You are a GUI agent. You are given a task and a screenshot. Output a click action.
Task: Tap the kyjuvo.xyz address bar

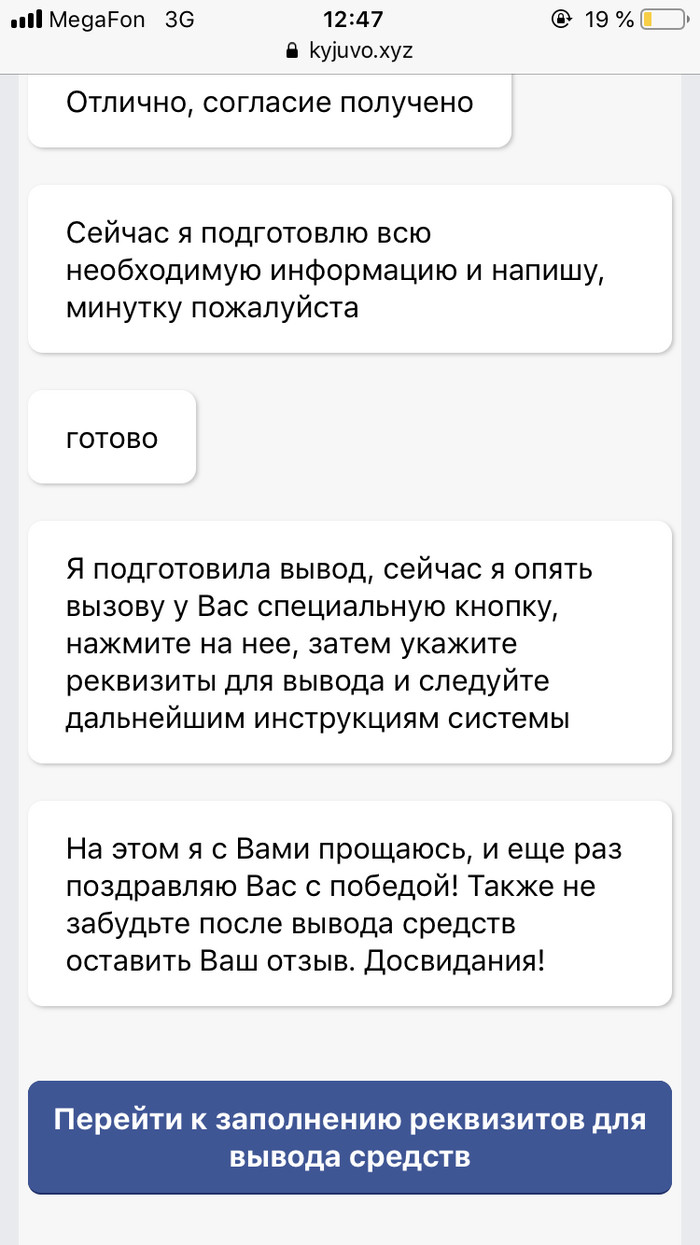[x=350, y=51]
